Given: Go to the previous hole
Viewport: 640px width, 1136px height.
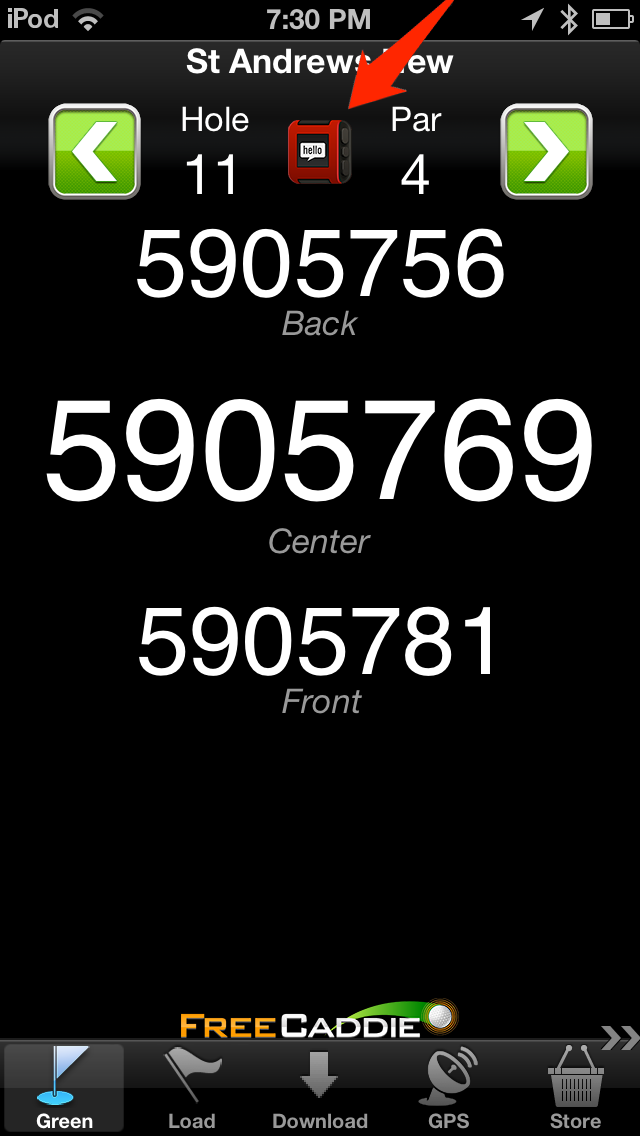Looking at the screenshot, I should (x=94, y=151).
